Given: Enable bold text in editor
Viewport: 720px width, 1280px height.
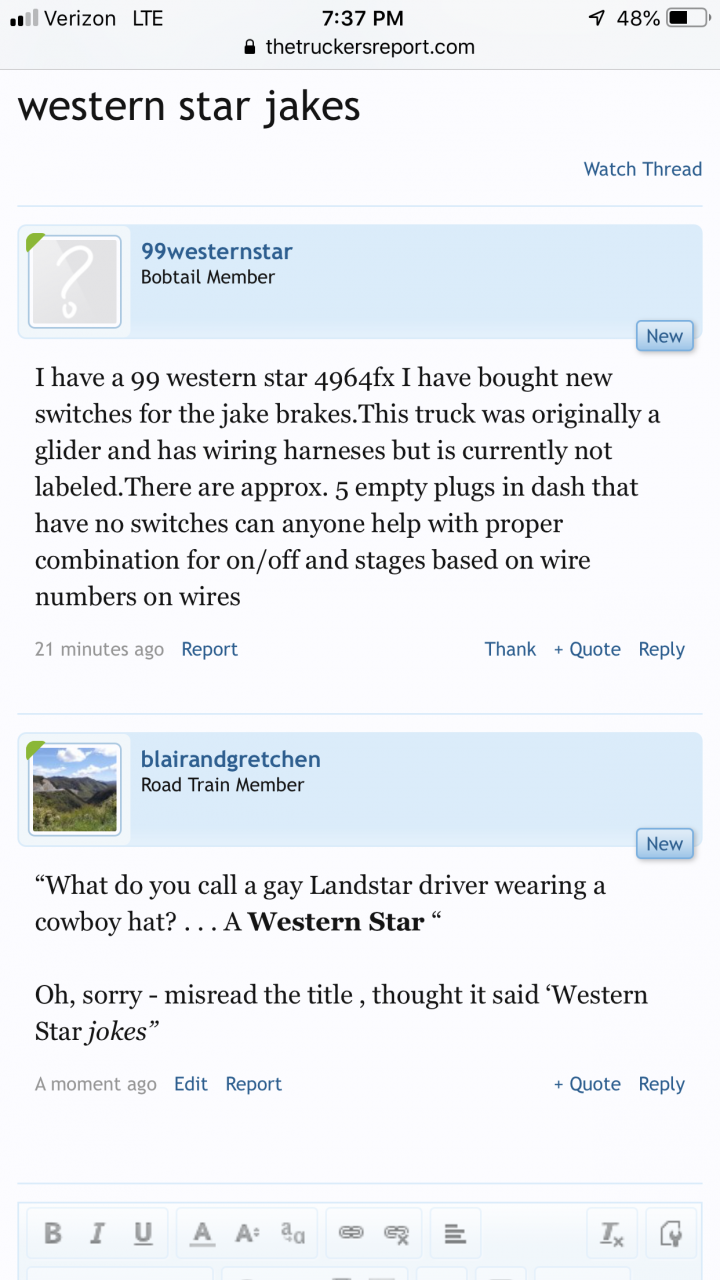Looking at the screenshot, I should (53, 1234).
